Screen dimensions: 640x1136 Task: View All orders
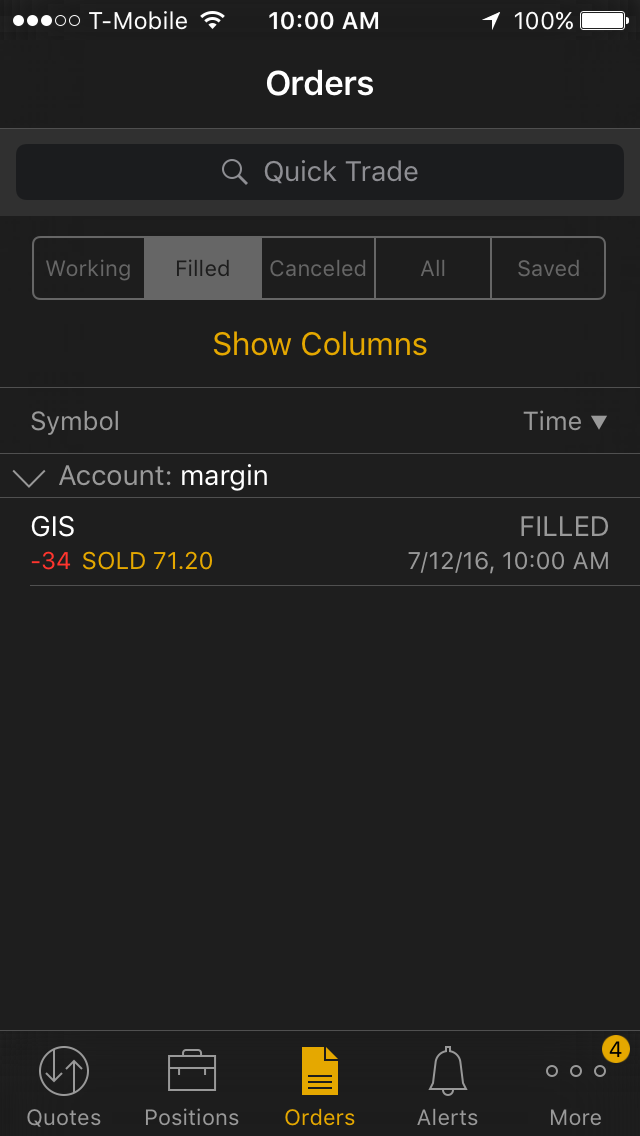[433, 268]
